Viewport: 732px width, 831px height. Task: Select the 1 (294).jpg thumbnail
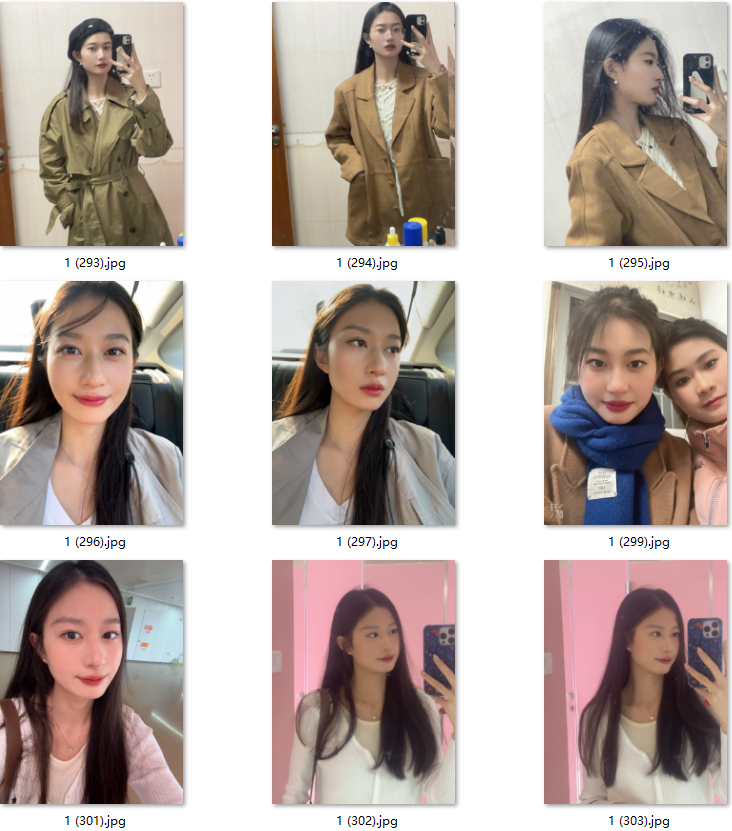pyautogui.click(x=364, y=124)
